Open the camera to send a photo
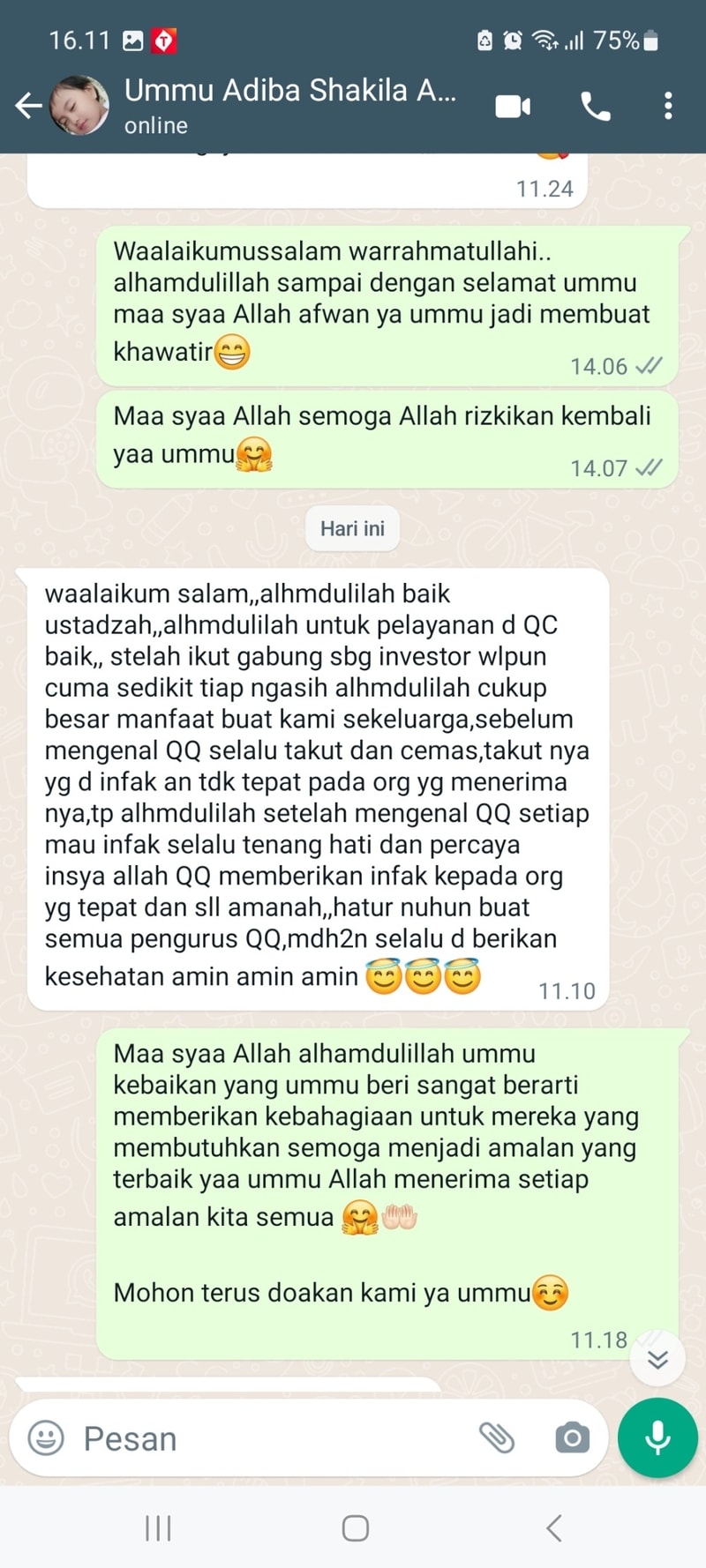The image size is (706, 1568). click(572, 1437)
